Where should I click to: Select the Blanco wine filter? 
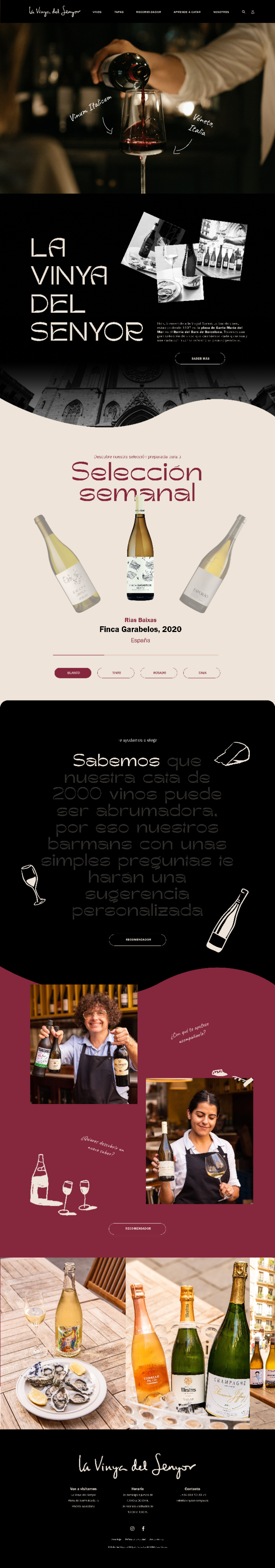coord(73,673)
